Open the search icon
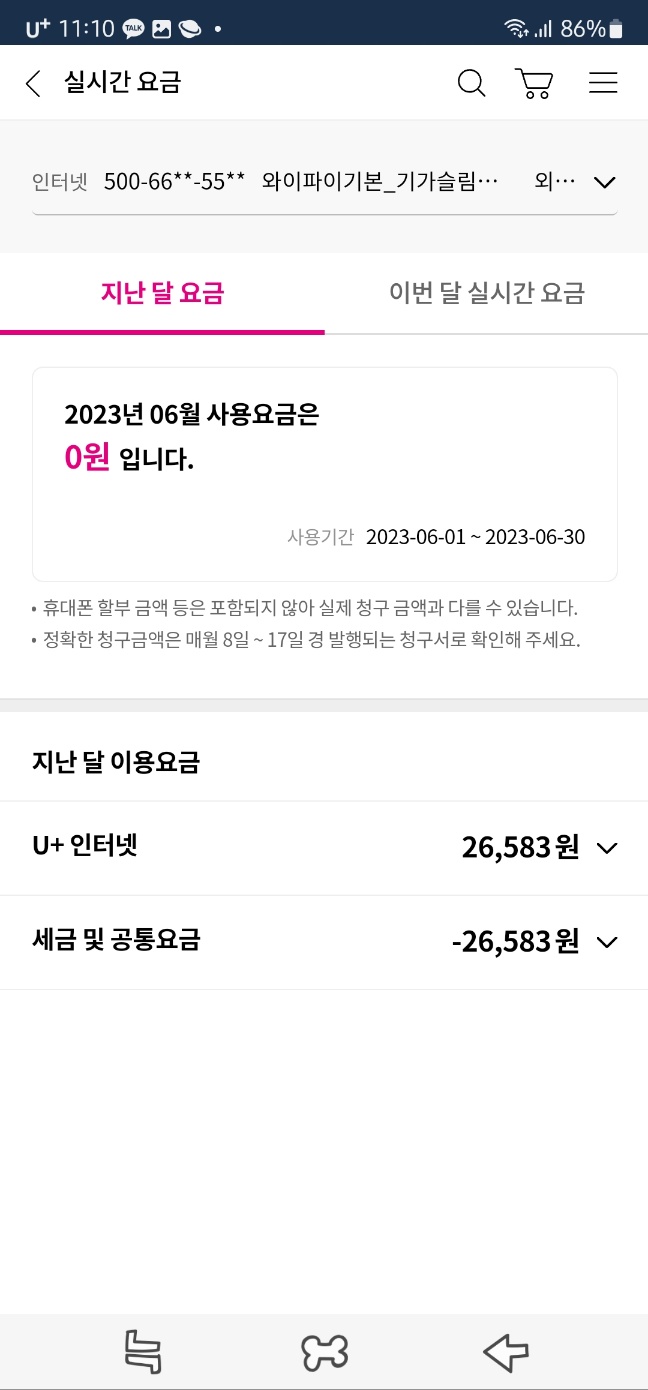This screenshot has width=648, height=1390. 471,83
